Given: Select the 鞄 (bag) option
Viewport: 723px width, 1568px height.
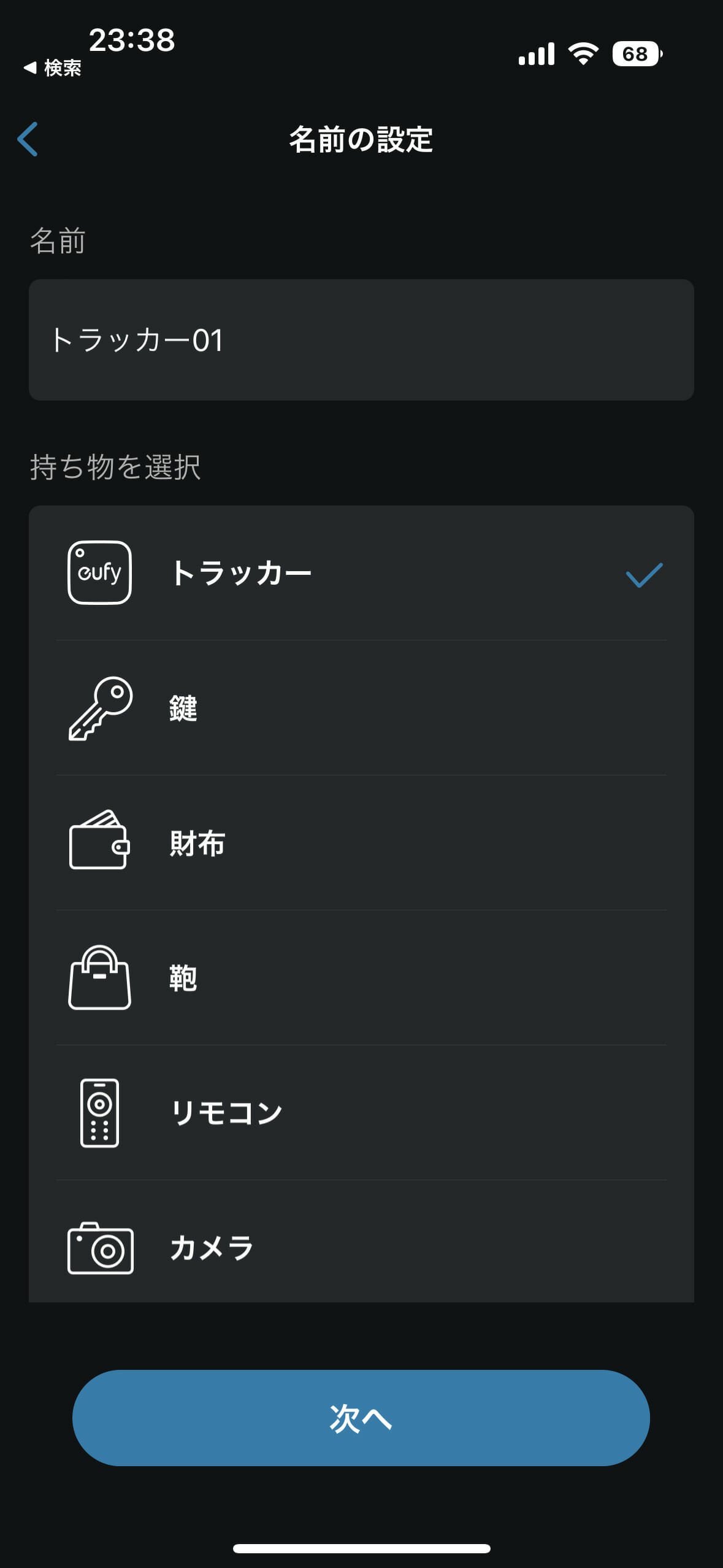Looking at the screenshot, I should click(x=361, y=978).
